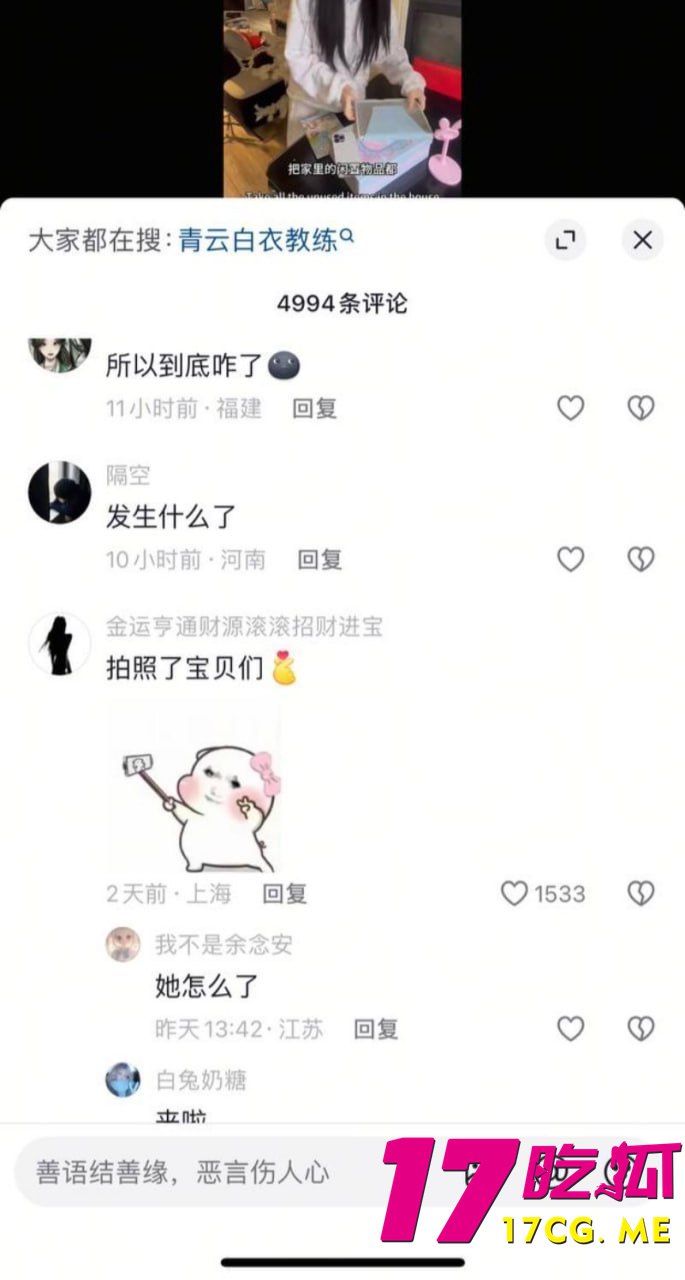Like 我不是余念安's reply 她怎么了
Viewport: 685px width, 1280px height.
[570, 1028]
